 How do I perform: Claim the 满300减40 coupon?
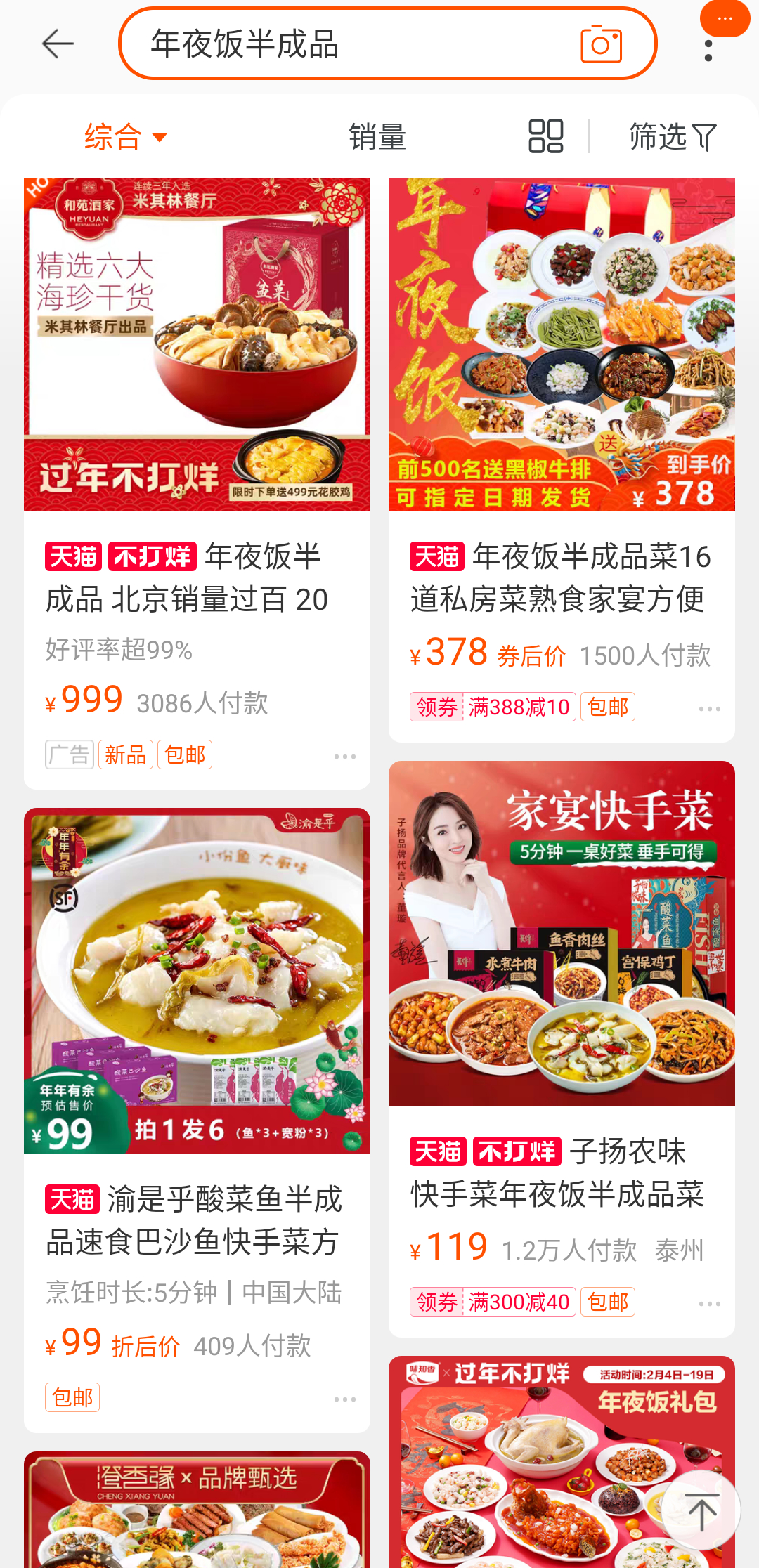493,1302
